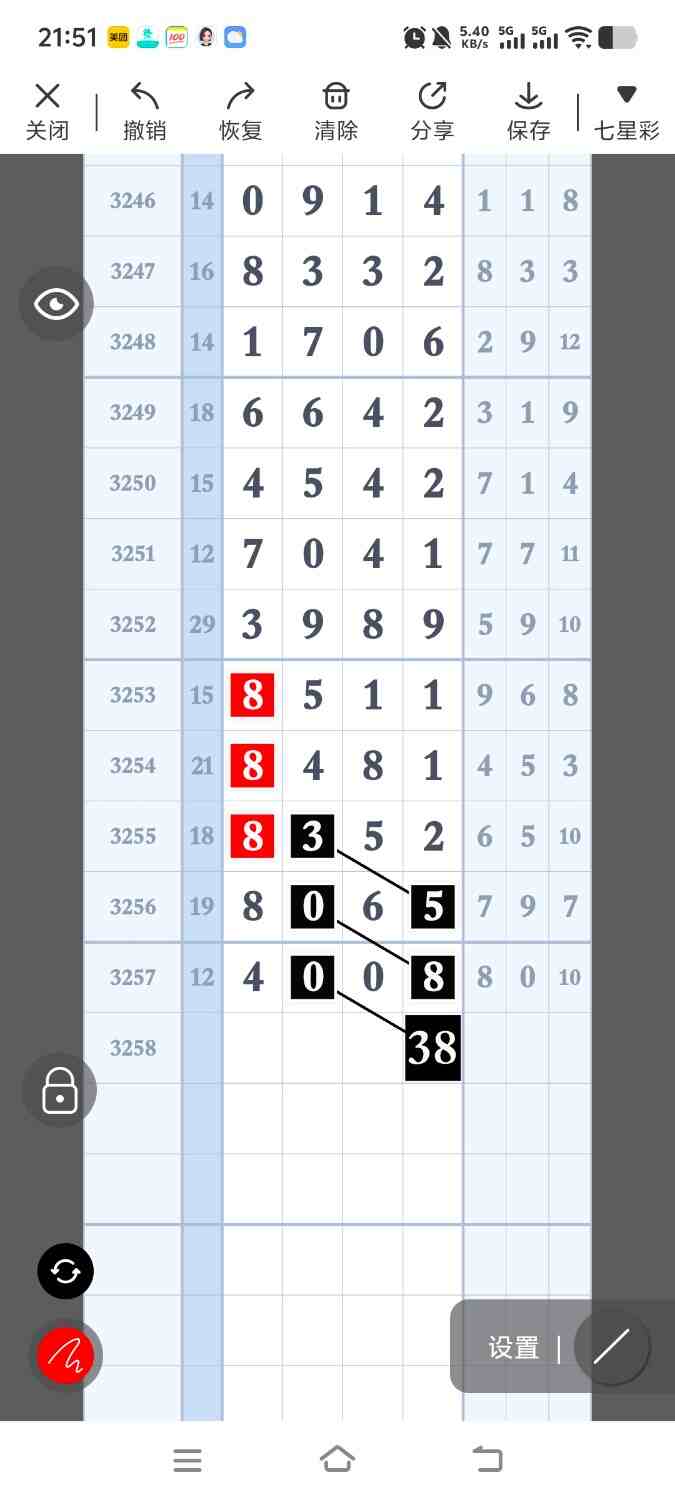Screen dimensions: 675x1500
Task: Select the red scribble pen tool
Action: [x=66, y=1355]
